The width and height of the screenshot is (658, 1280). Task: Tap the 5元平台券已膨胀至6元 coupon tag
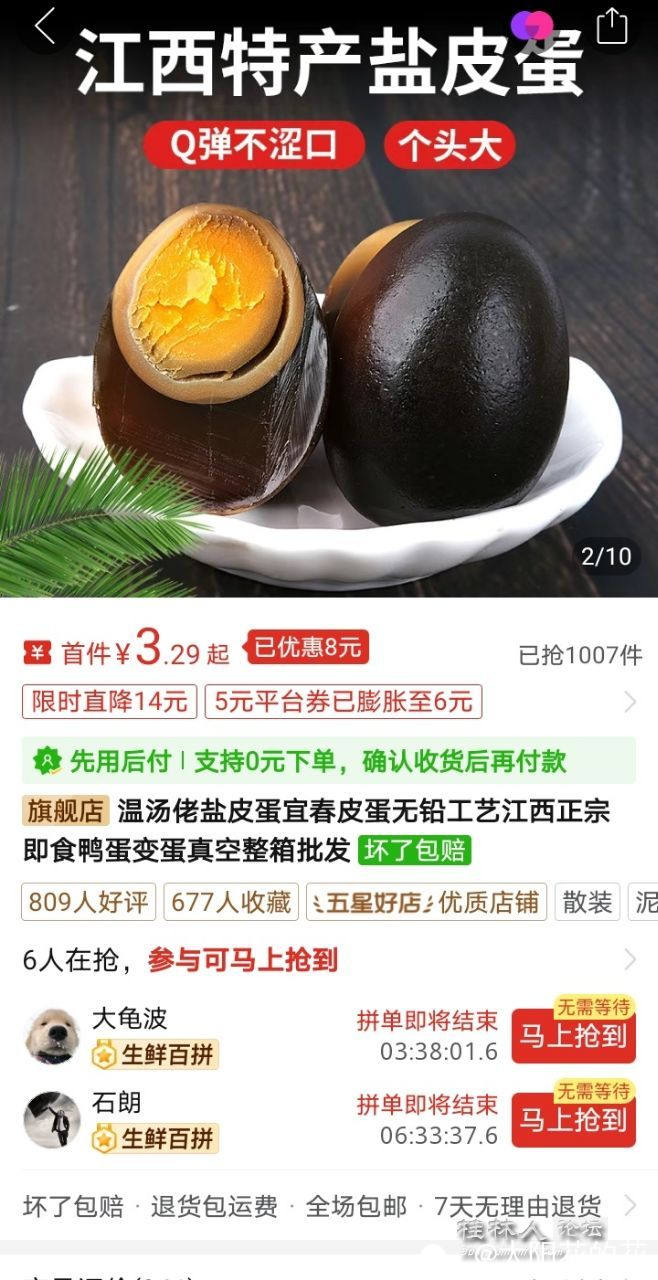(x=343, y=702)
